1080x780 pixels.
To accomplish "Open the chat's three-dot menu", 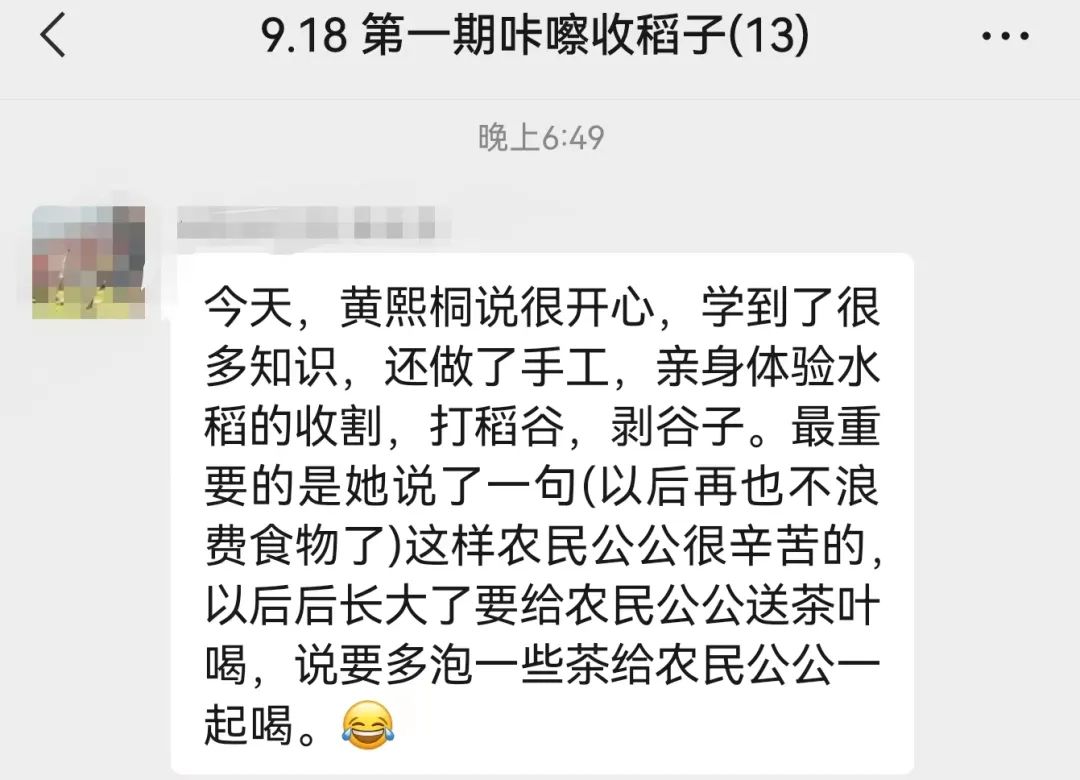I will (x=1004, y=38).
